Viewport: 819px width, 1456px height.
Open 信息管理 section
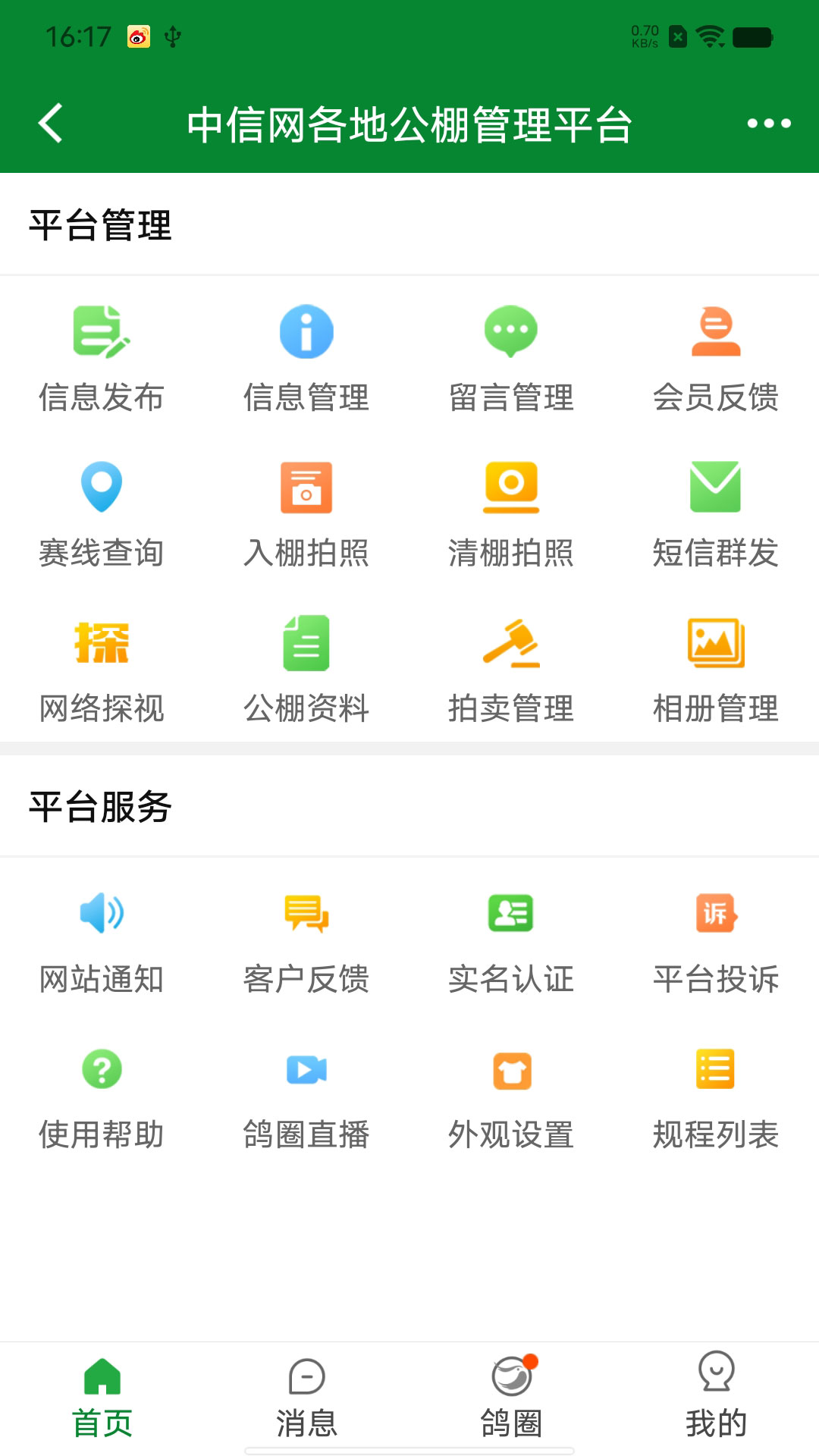coord(306,358)
